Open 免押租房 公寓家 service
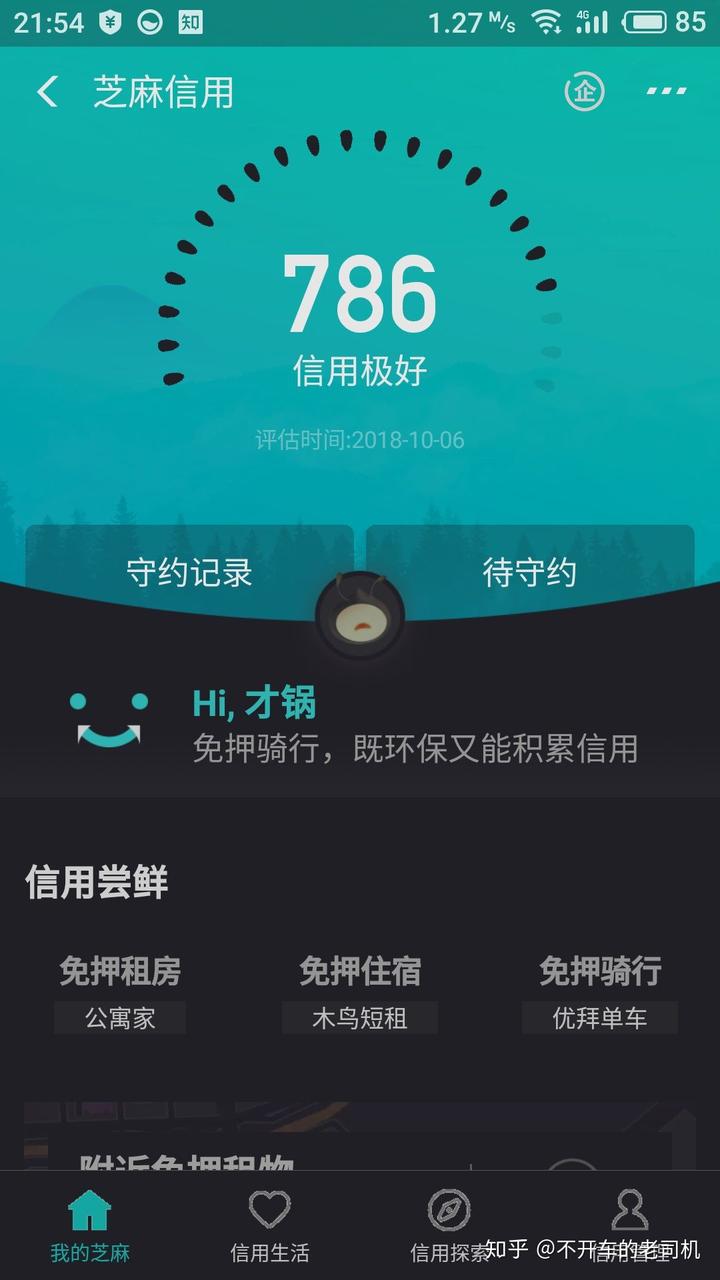Screen dimensions: 720x1280 point(120,992)
